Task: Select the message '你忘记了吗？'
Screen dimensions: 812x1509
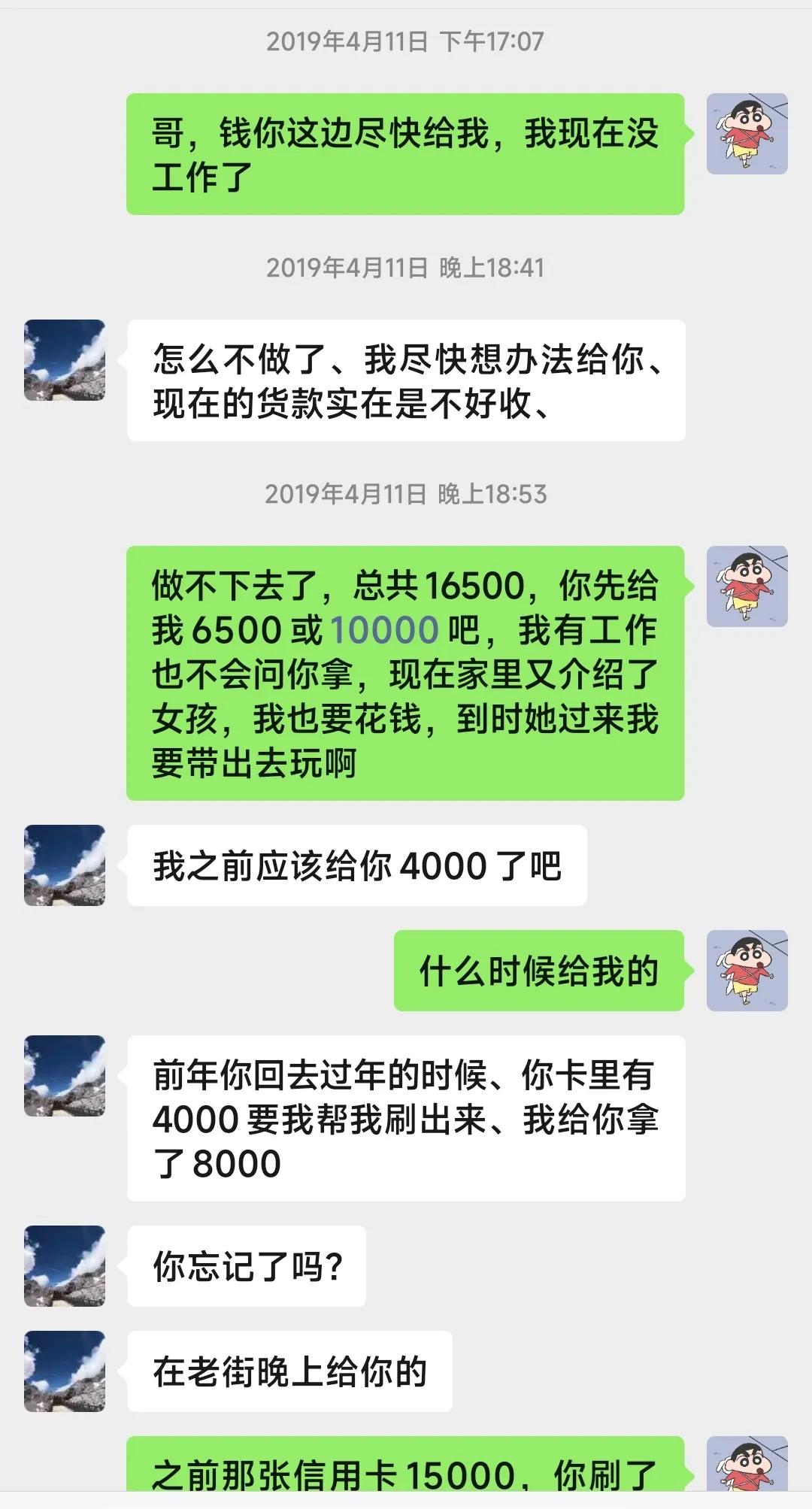Action: pos(248,1267)
